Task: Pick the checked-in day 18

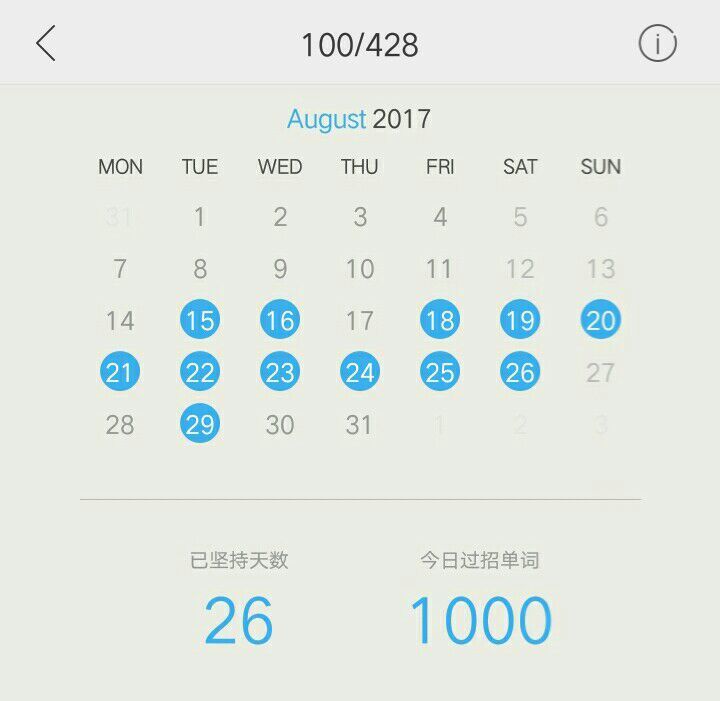Action: (x=440, y=320)
